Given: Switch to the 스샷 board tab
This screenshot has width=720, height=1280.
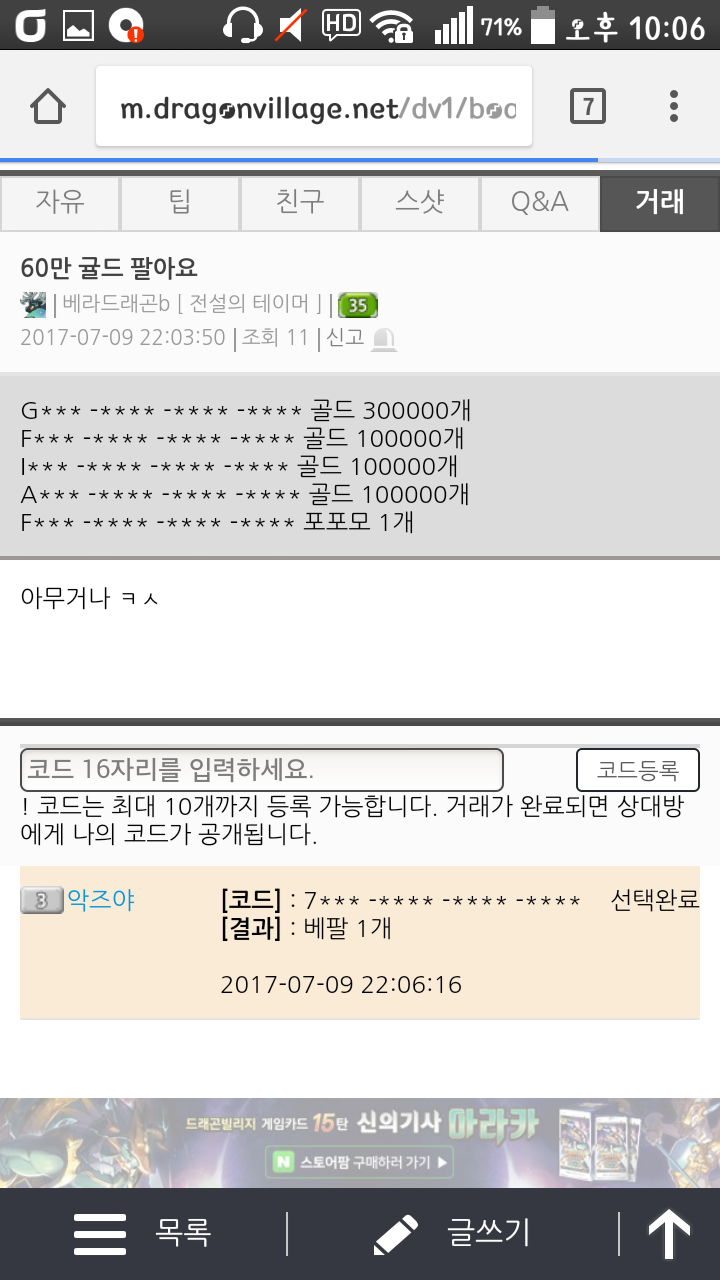Looking at the screenshot, I should [x=420, y=203].
